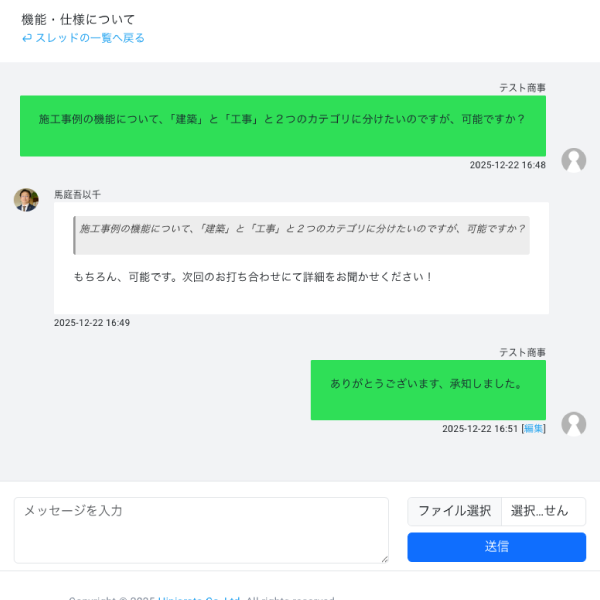Edit the 承知しました message
600x600 pixels.
coord(534,429)
